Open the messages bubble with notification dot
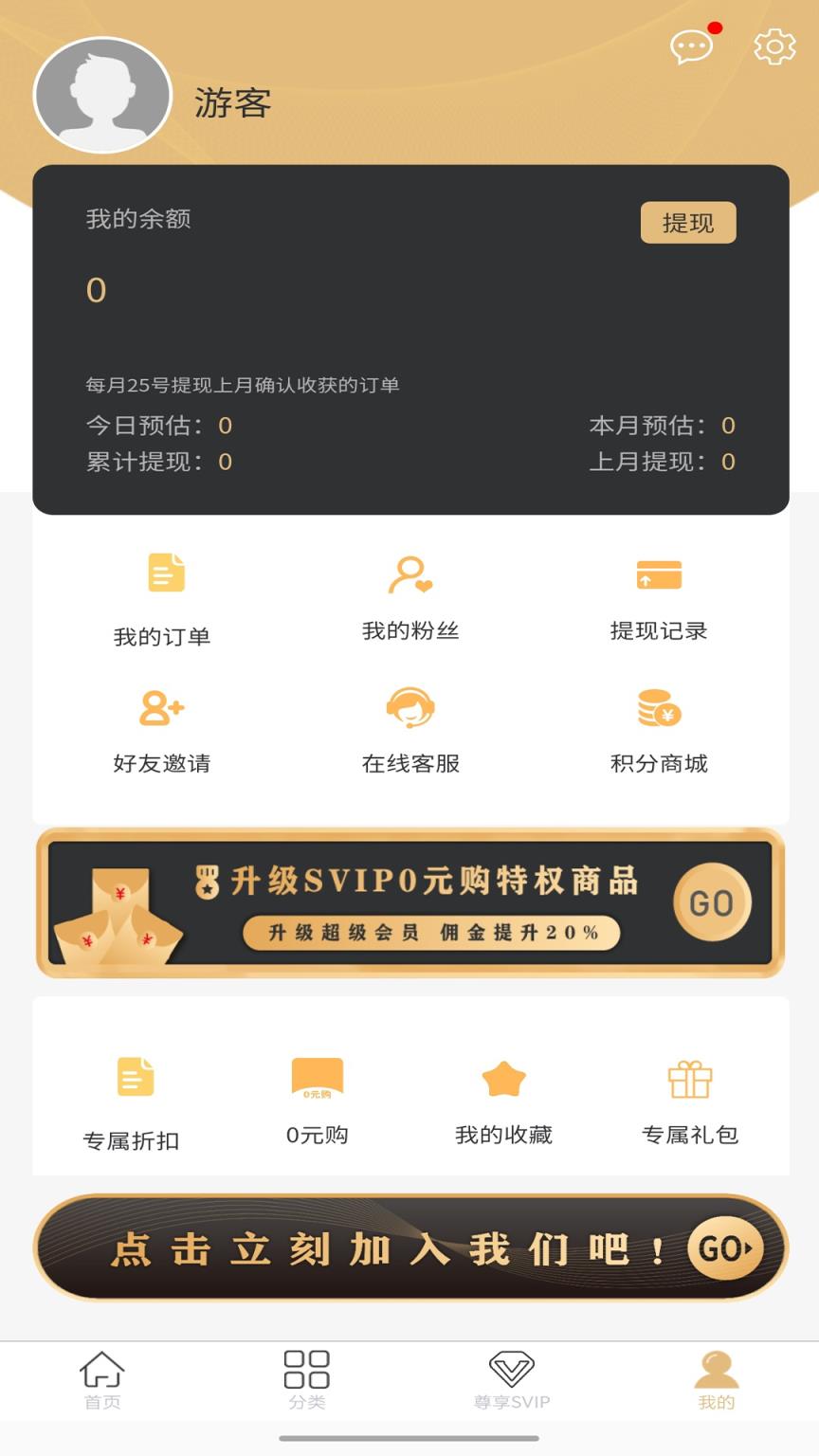The image size is (819, 1456). pyautogui.click(x=691, y=47)
